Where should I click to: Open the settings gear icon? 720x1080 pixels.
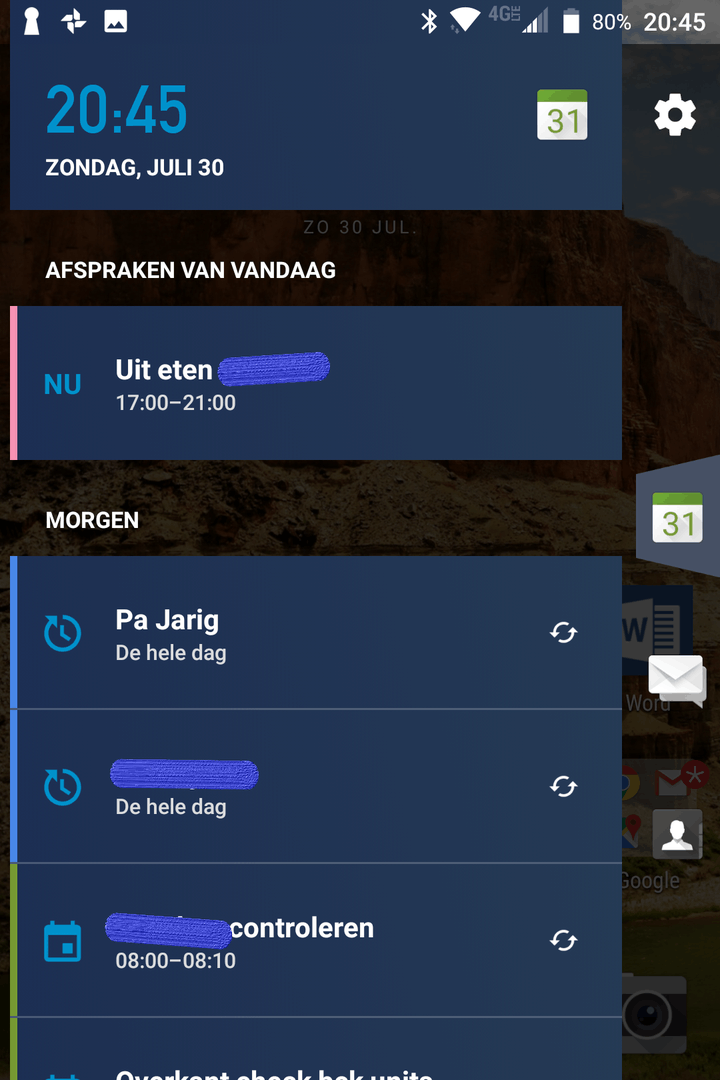click(x=675, y=116)
